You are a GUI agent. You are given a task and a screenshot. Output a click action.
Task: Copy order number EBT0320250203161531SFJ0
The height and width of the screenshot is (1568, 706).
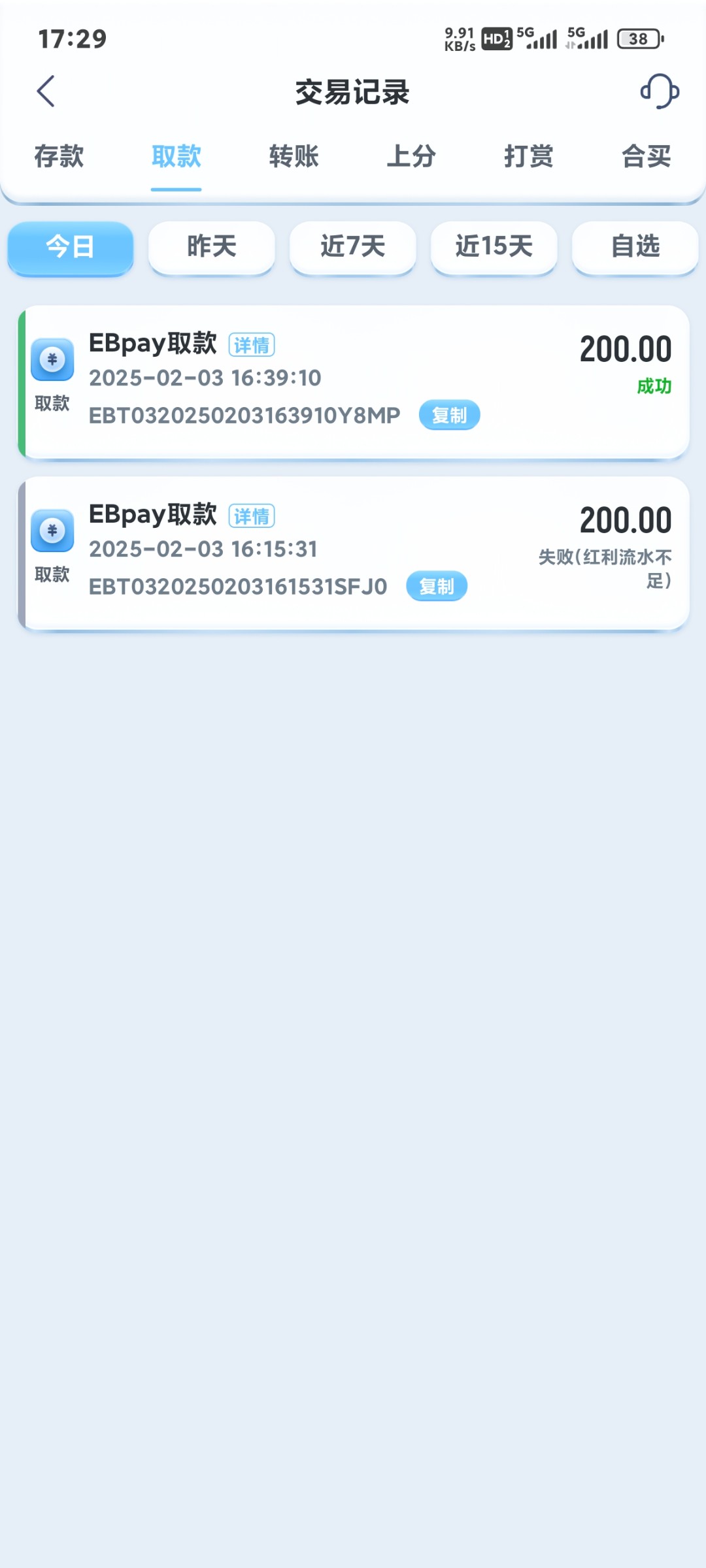point(437,587)
